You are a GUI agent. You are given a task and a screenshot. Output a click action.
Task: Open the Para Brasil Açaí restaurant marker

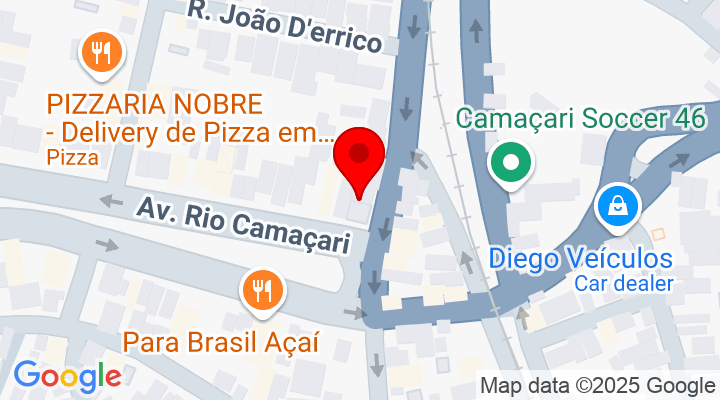tap(263, 291)
